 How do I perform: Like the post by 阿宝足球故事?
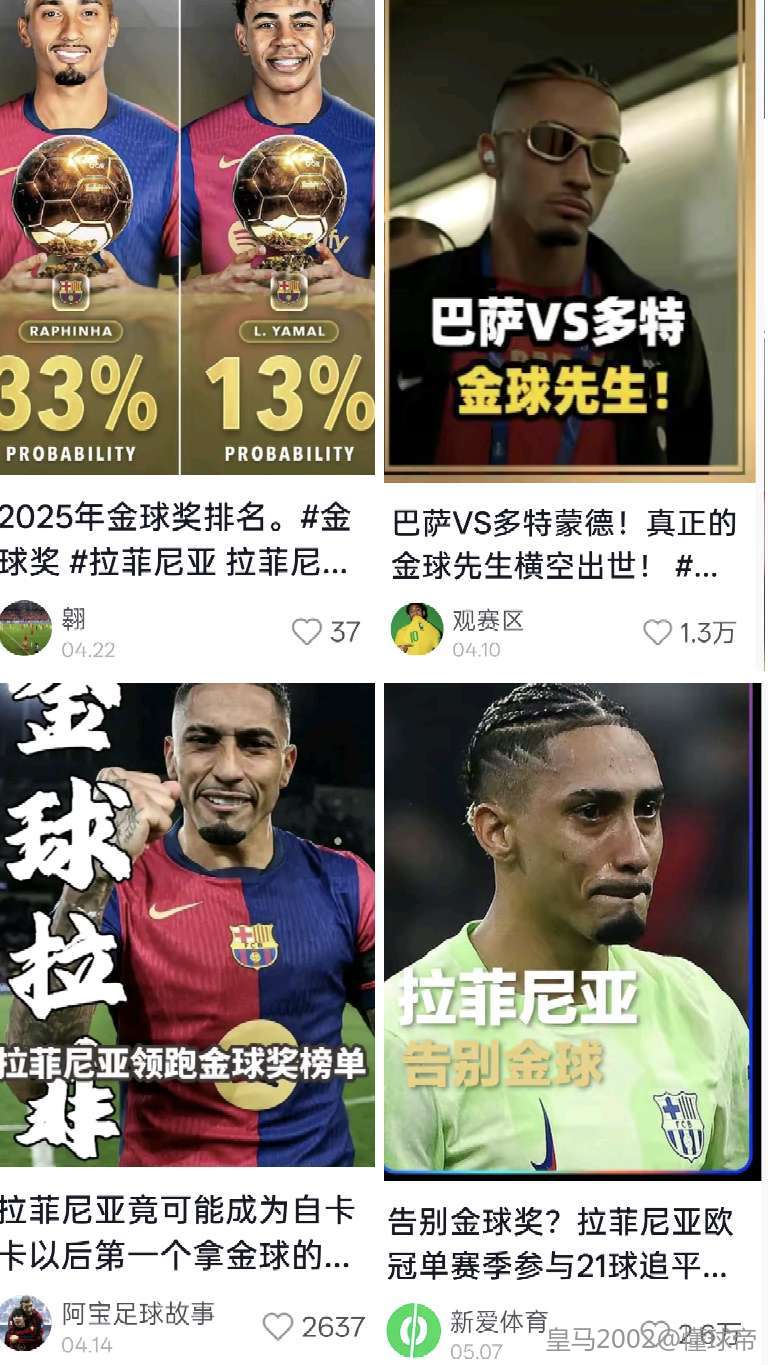(x=278, y=1327)
